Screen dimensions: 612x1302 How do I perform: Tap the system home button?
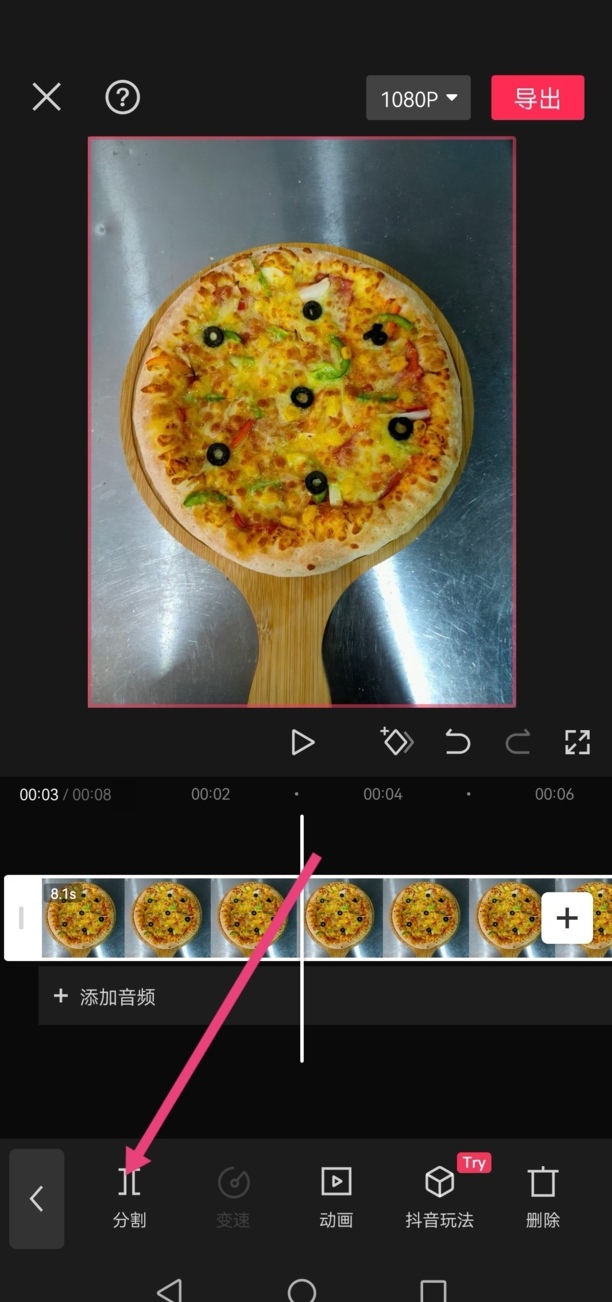click(x=302, y=1290)
